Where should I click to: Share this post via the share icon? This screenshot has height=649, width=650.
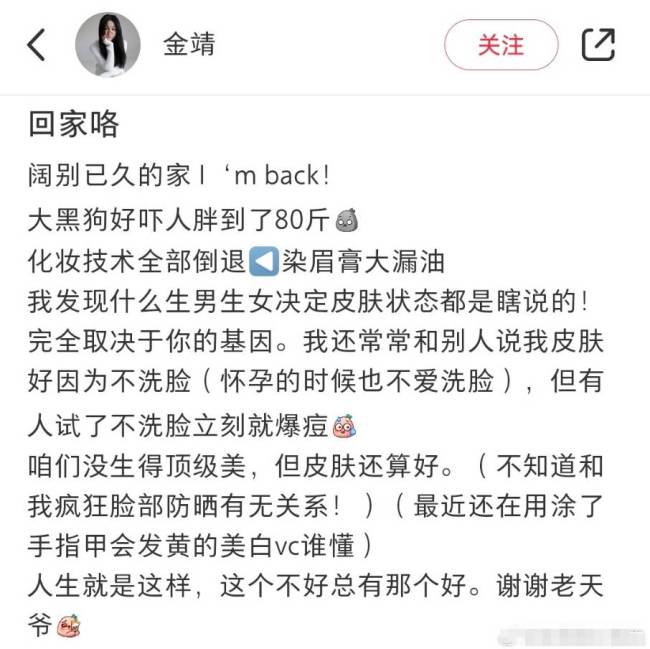click(x=598, y=44)
